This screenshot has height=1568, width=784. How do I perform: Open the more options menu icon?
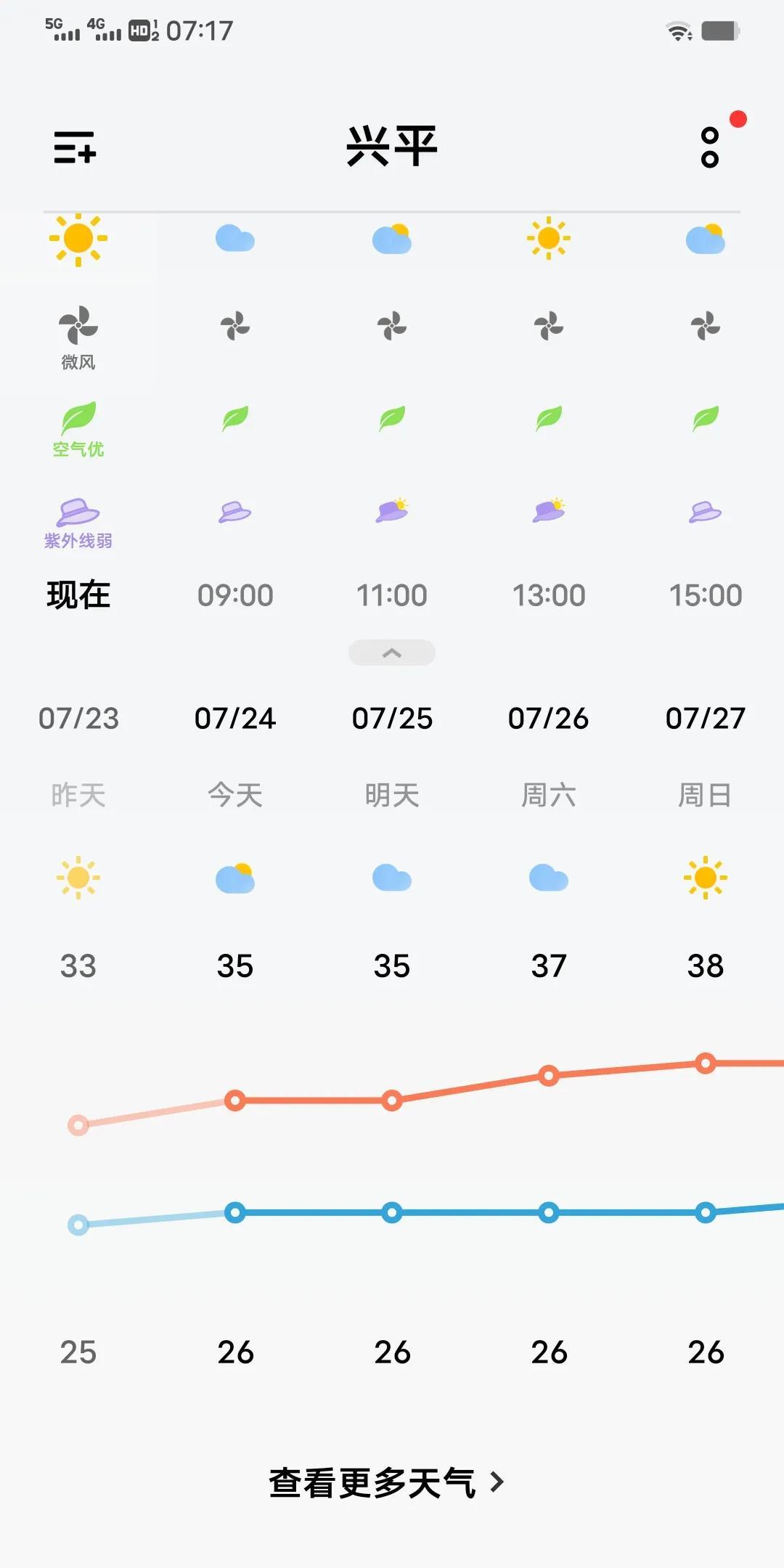pyautogui.click(x=710, y=147)
